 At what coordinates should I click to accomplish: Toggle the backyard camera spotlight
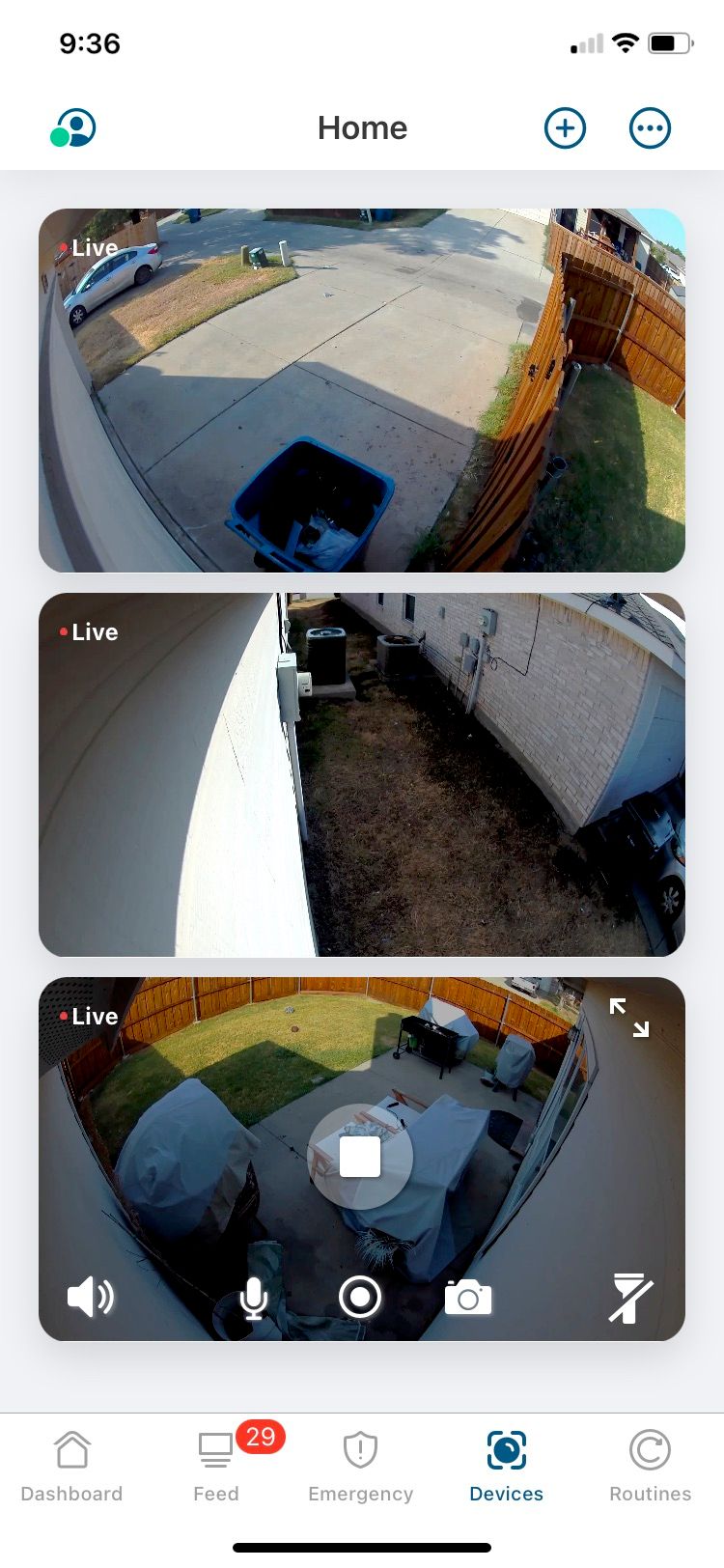(632, 1298)
